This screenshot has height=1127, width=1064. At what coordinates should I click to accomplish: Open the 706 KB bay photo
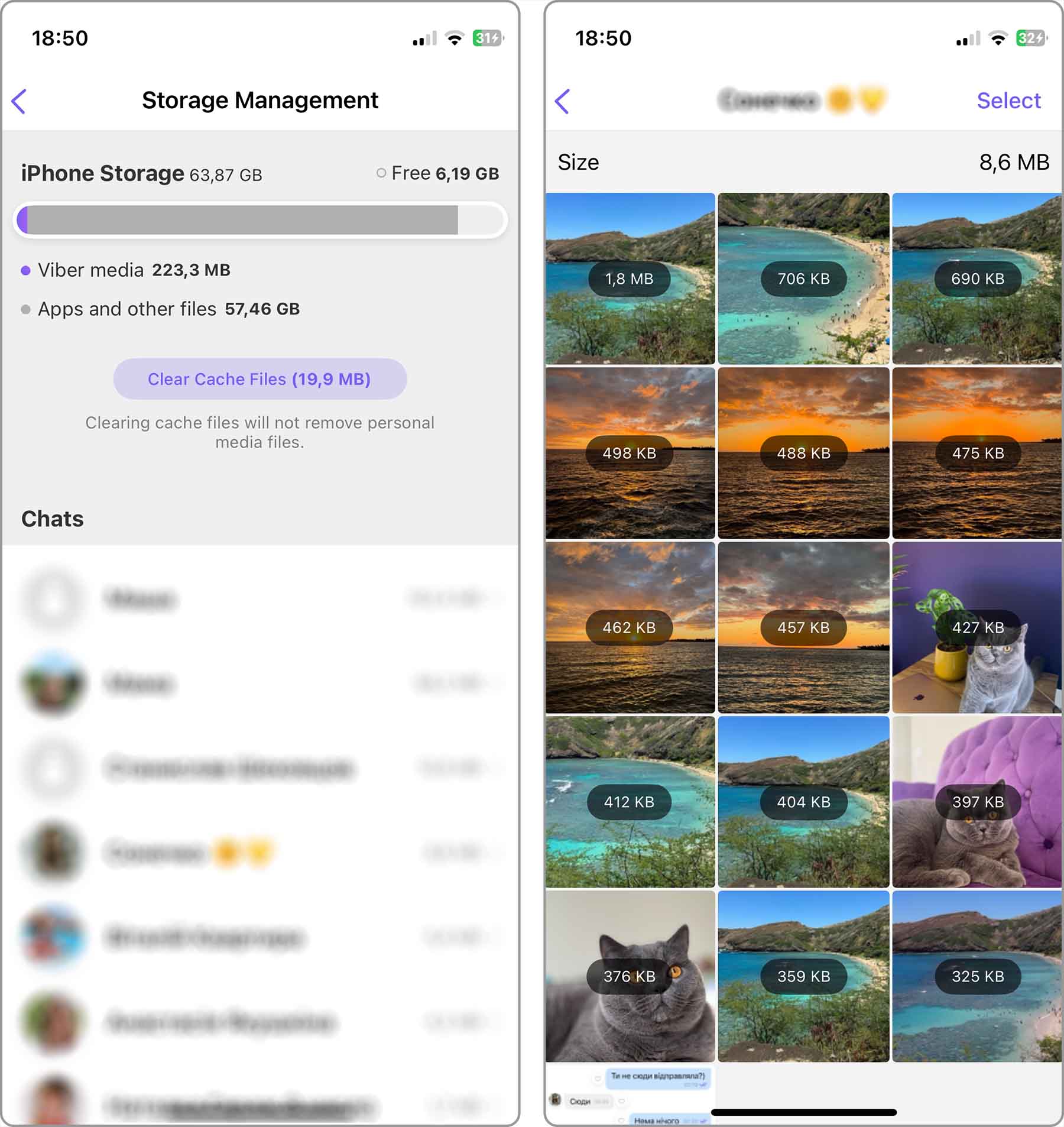[803, 278]
